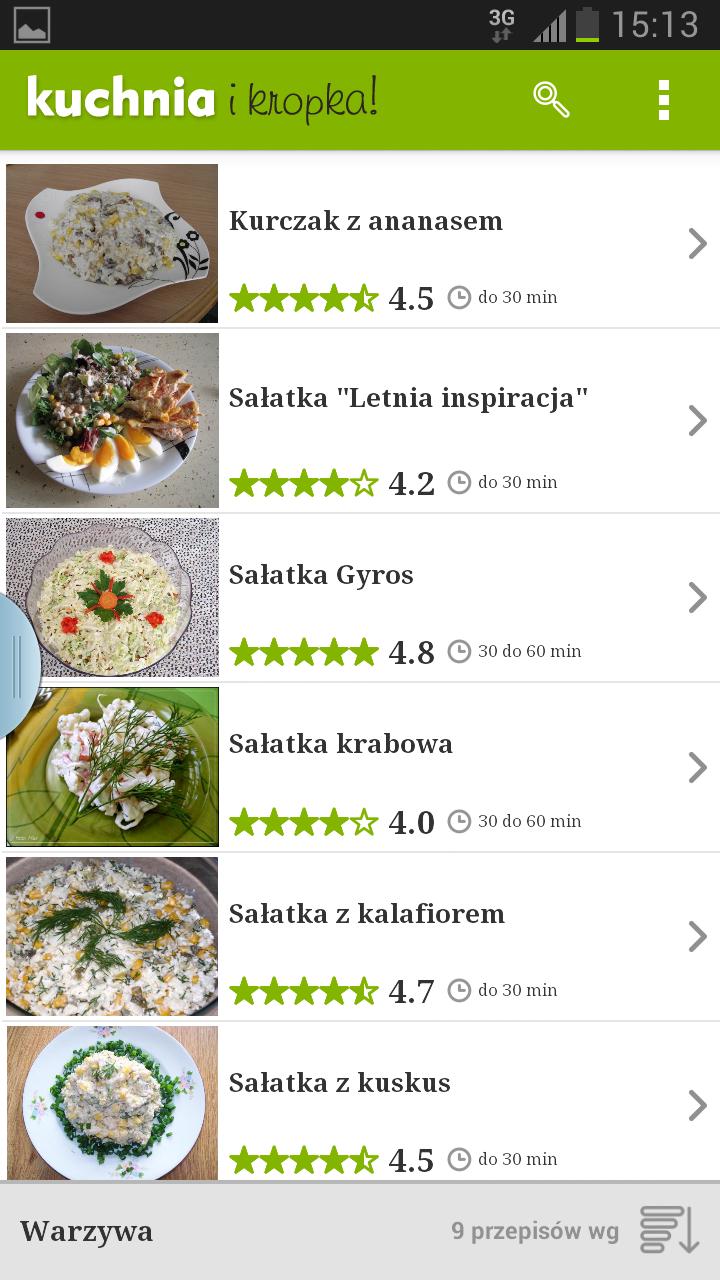Show the Sałatka z kuskus recipe
720x1280 pixels.
[340, 1083]
